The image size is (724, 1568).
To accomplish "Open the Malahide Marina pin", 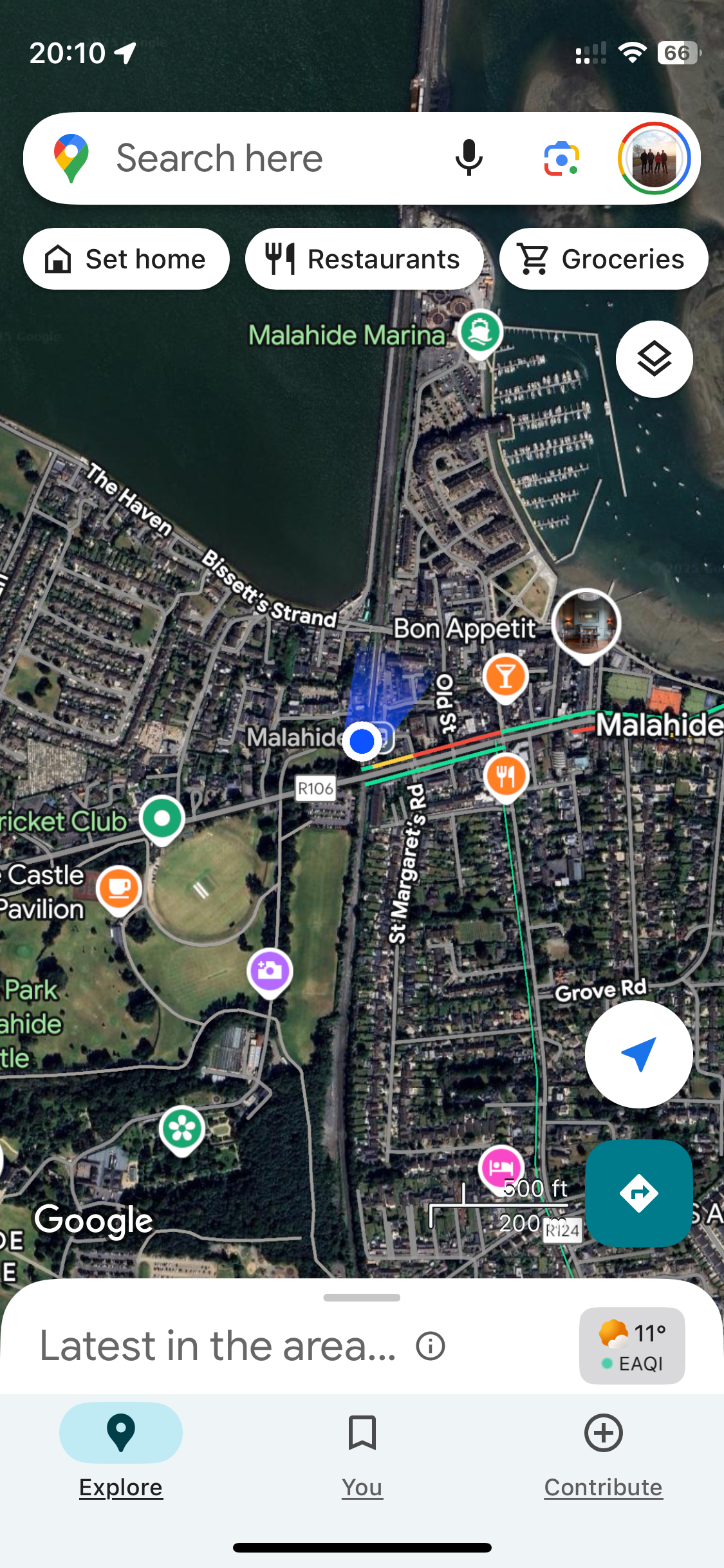I will [x=480, y=333].
